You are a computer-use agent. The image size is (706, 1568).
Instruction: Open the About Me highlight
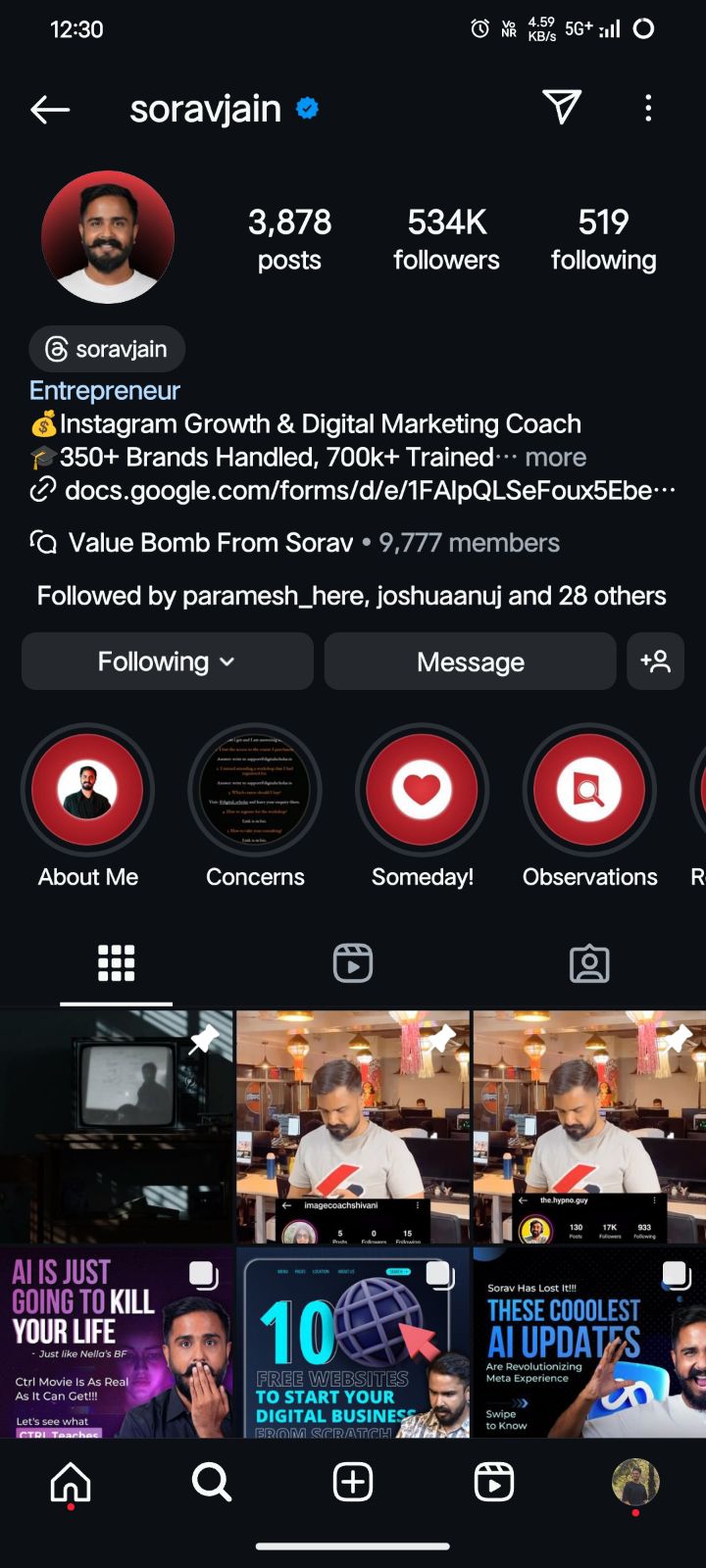coord(88,790)
